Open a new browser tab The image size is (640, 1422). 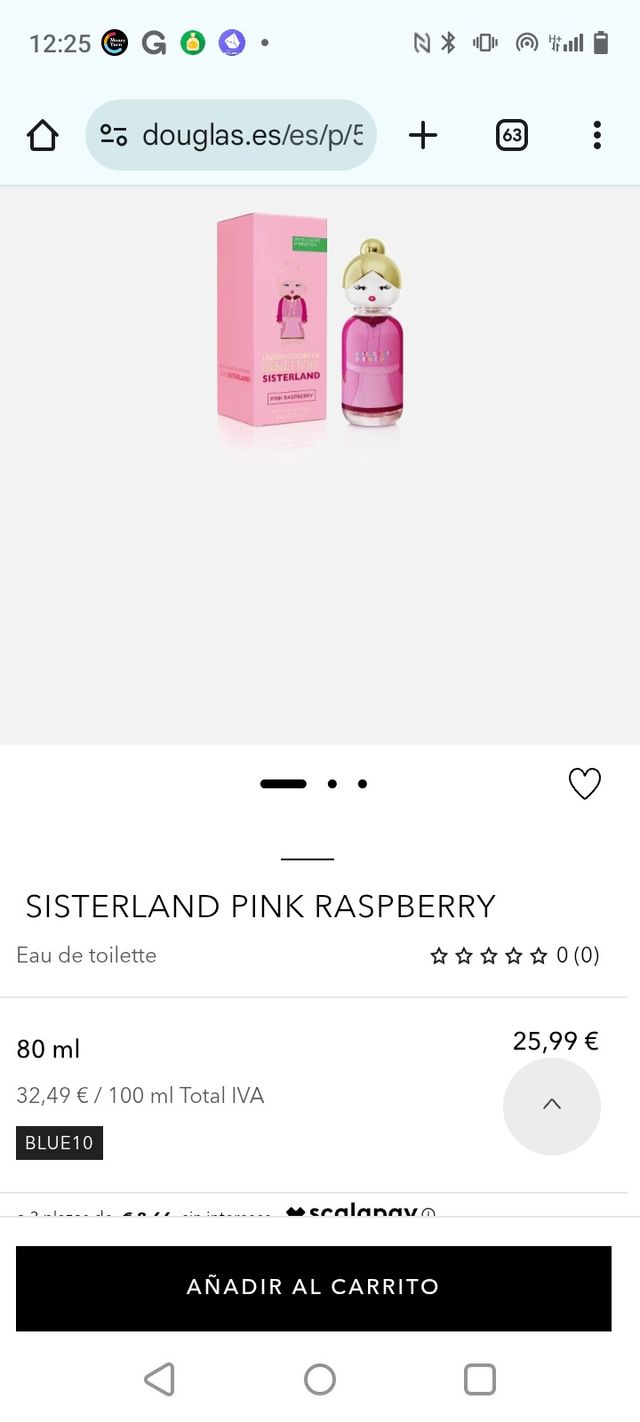point(423,135)
